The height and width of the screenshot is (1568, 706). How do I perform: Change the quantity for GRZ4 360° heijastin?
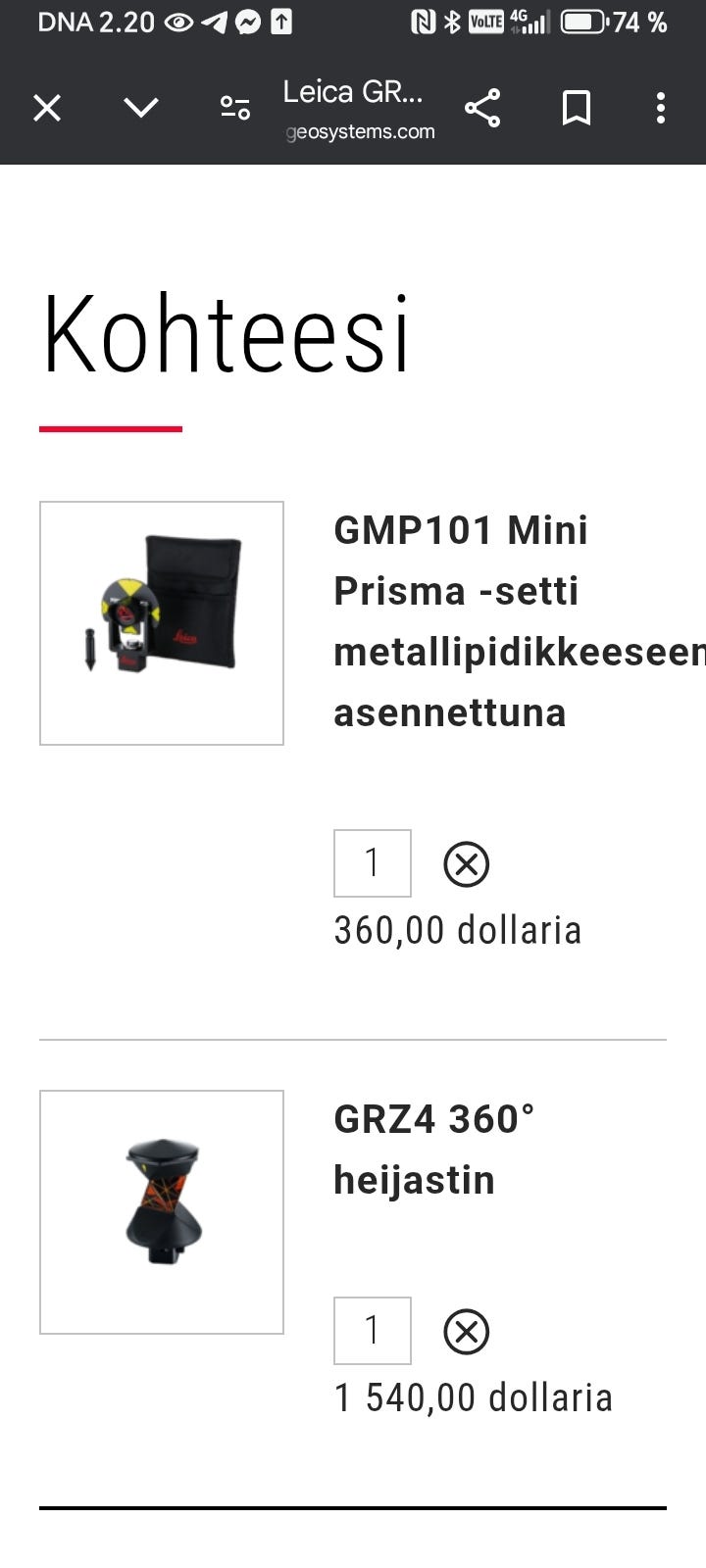(373, 1331)
